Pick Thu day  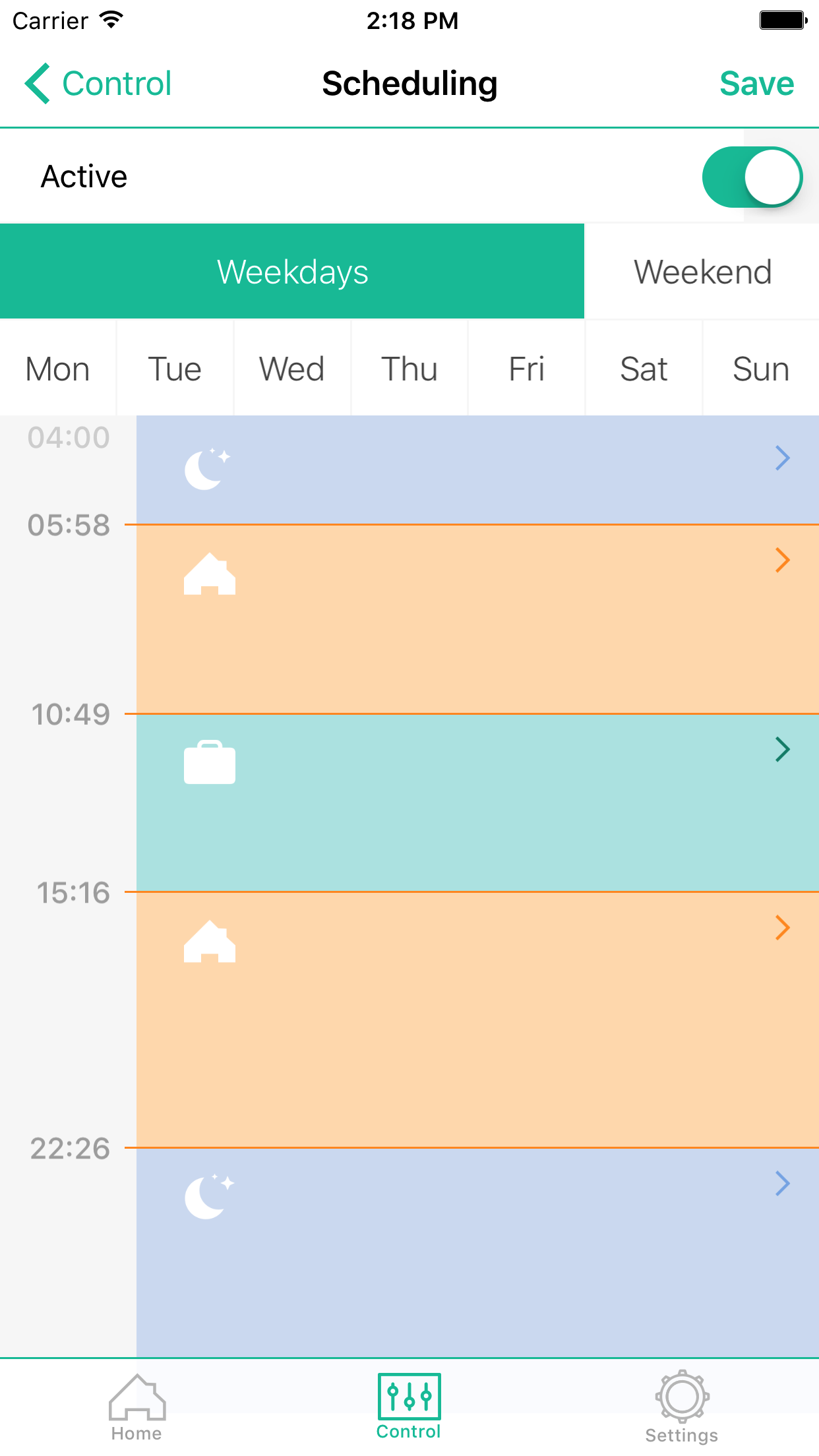pos(409,368)
